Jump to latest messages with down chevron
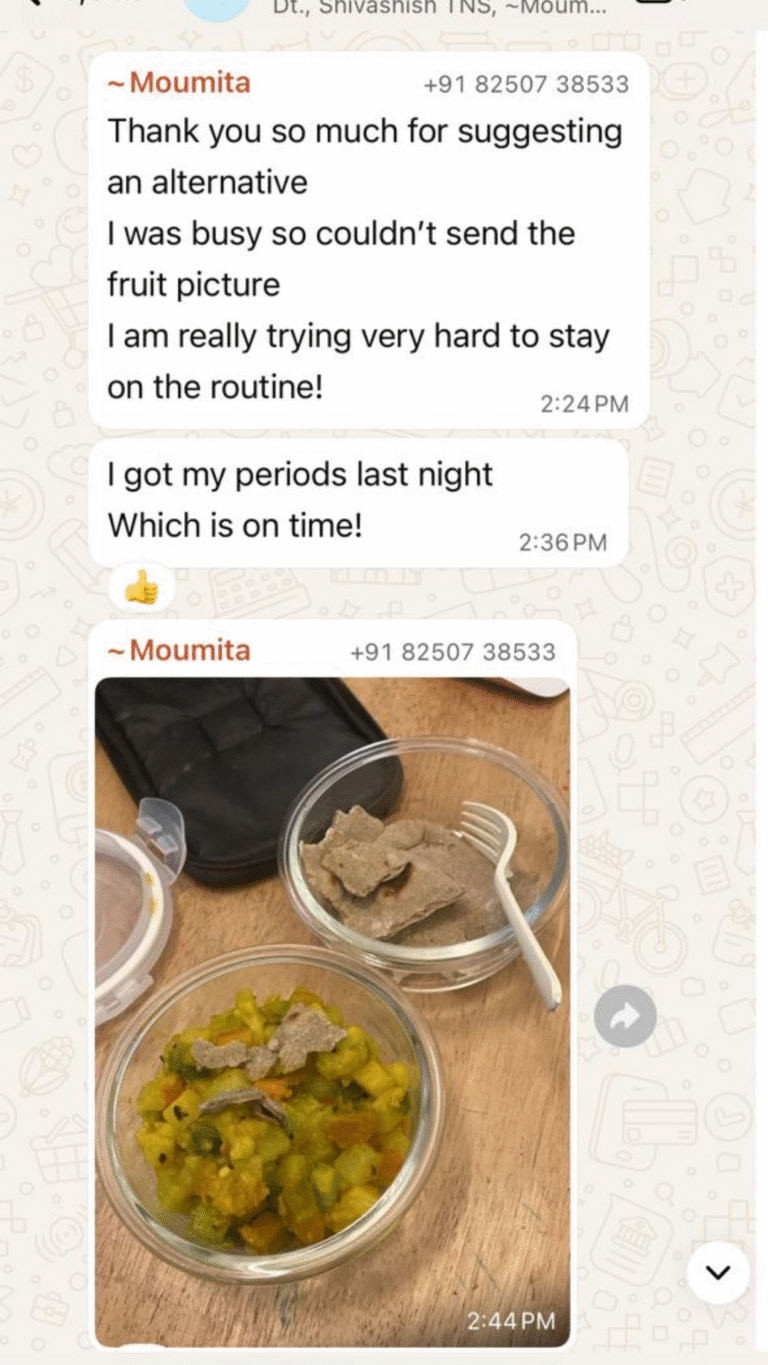768x1365 pixels. tap(718, 1272)
